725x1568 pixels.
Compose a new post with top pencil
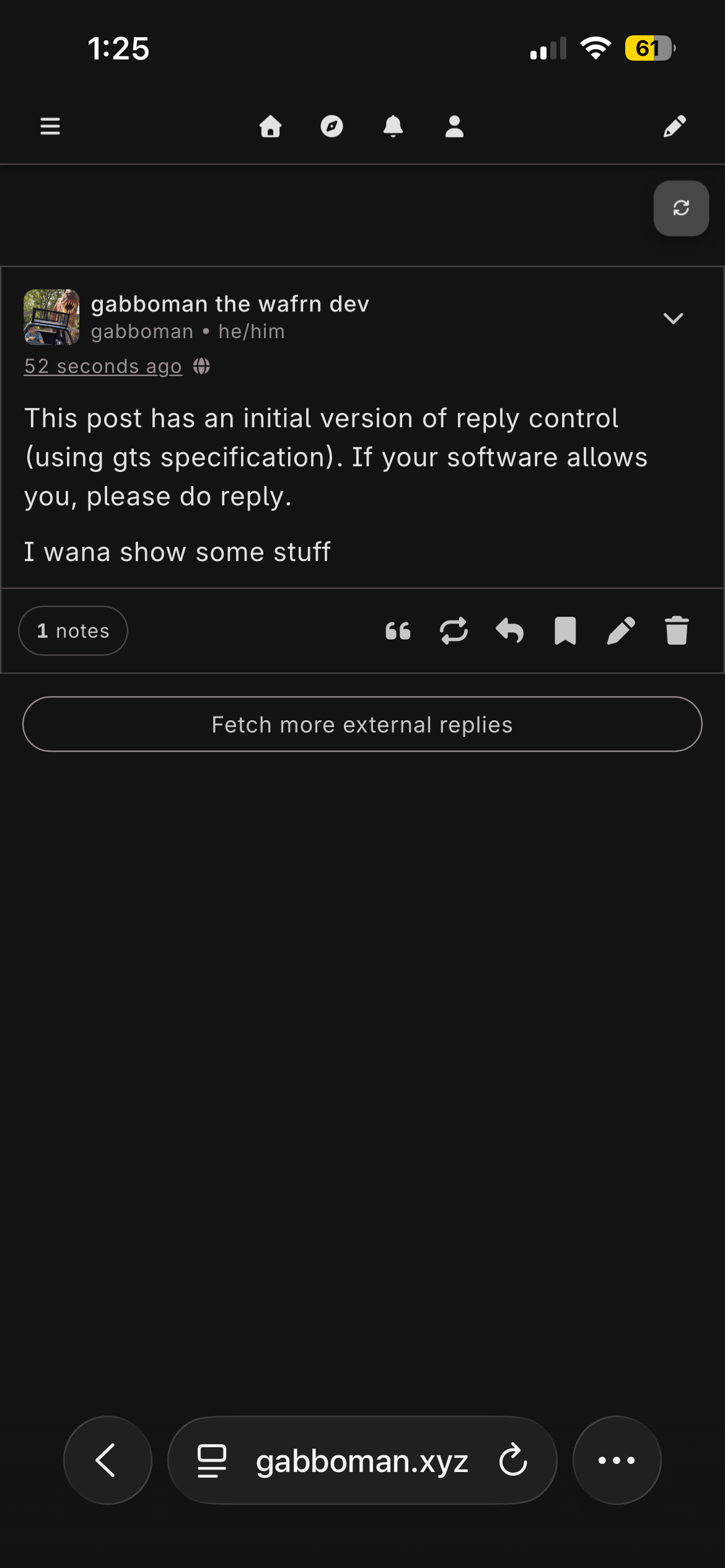tap(675, 126)
